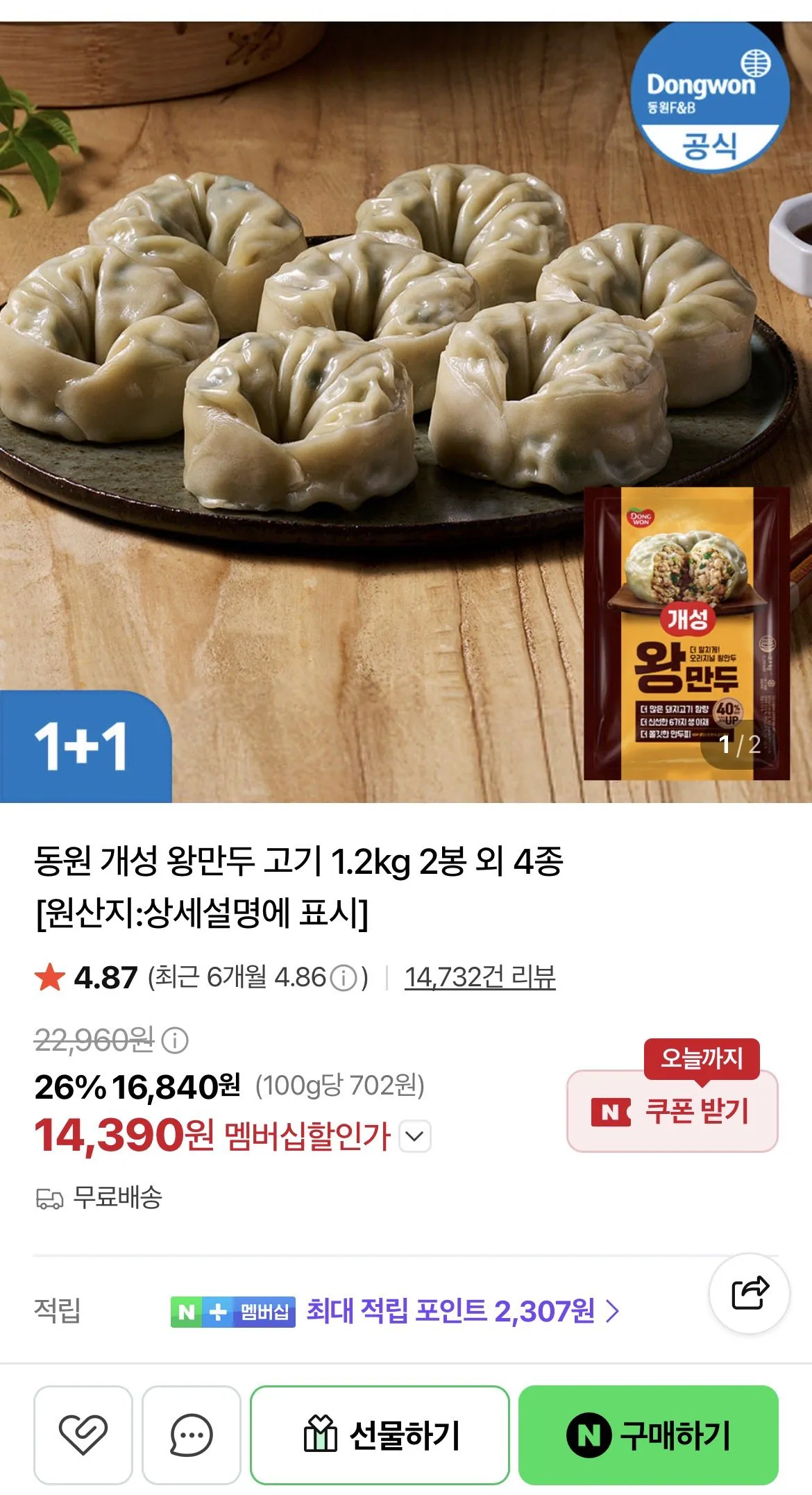This screenshot has height=1495, width=812.
Task: Get the 쿠폰 받기 coupon
Action: pos(672,1110)
